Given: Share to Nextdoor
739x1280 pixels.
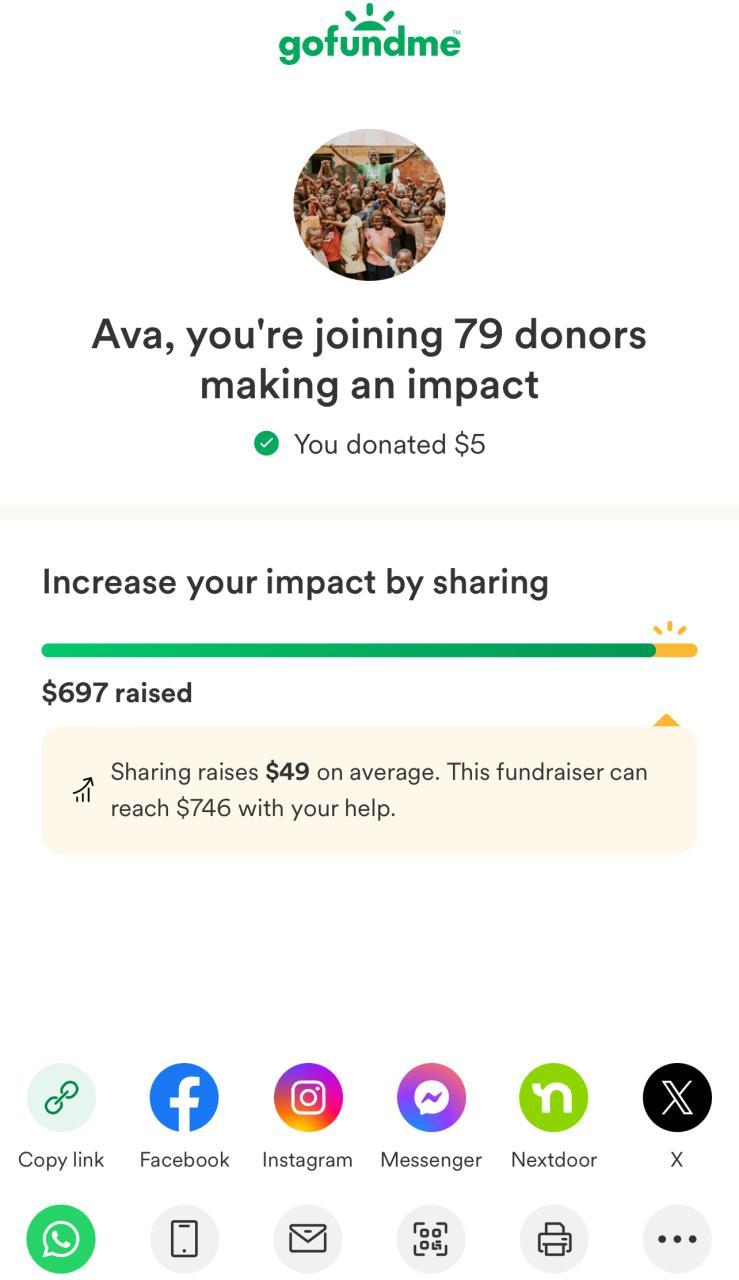Looking at the screenshot, I should point(554,1098).
